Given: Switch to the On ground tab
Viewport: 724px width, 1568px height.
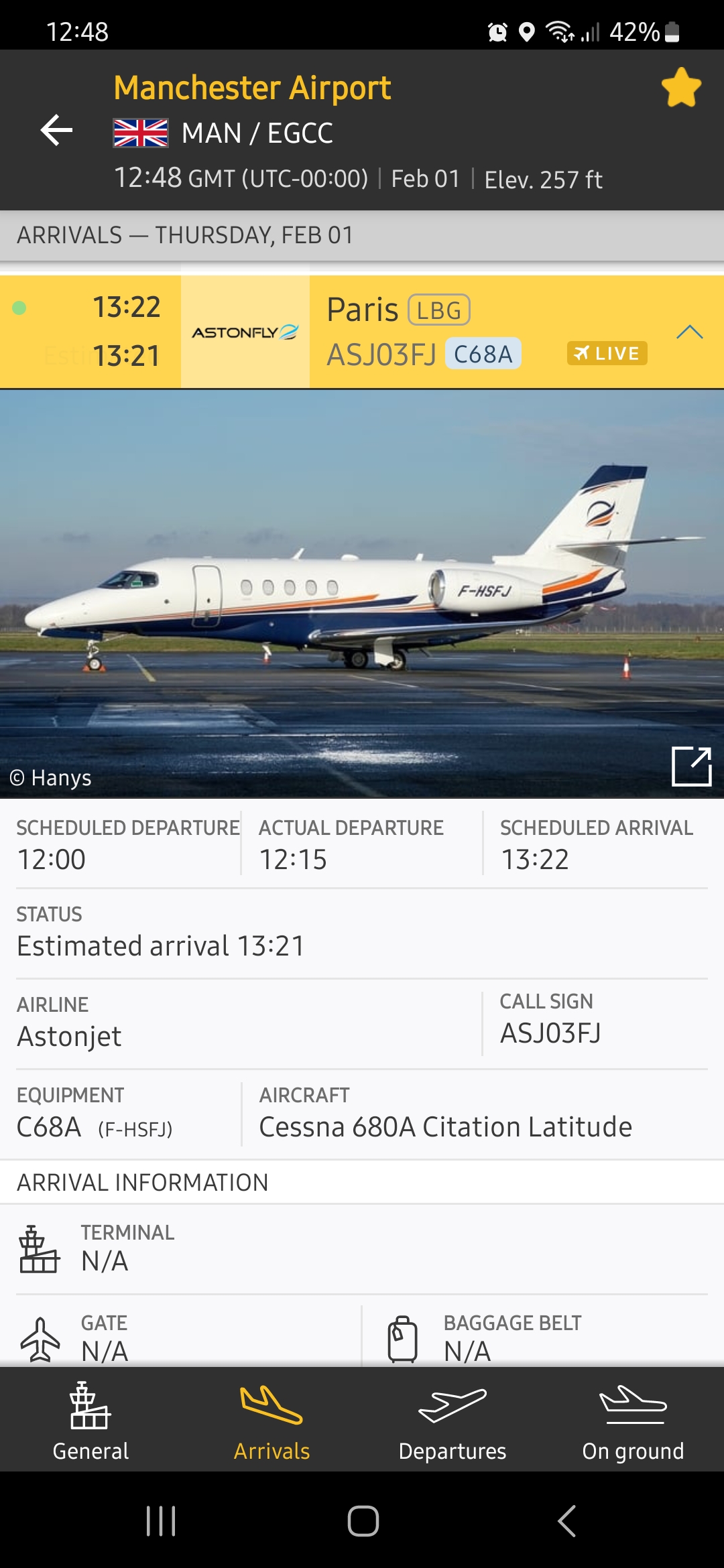Looking at the screenshot, I should (633, 1421).
